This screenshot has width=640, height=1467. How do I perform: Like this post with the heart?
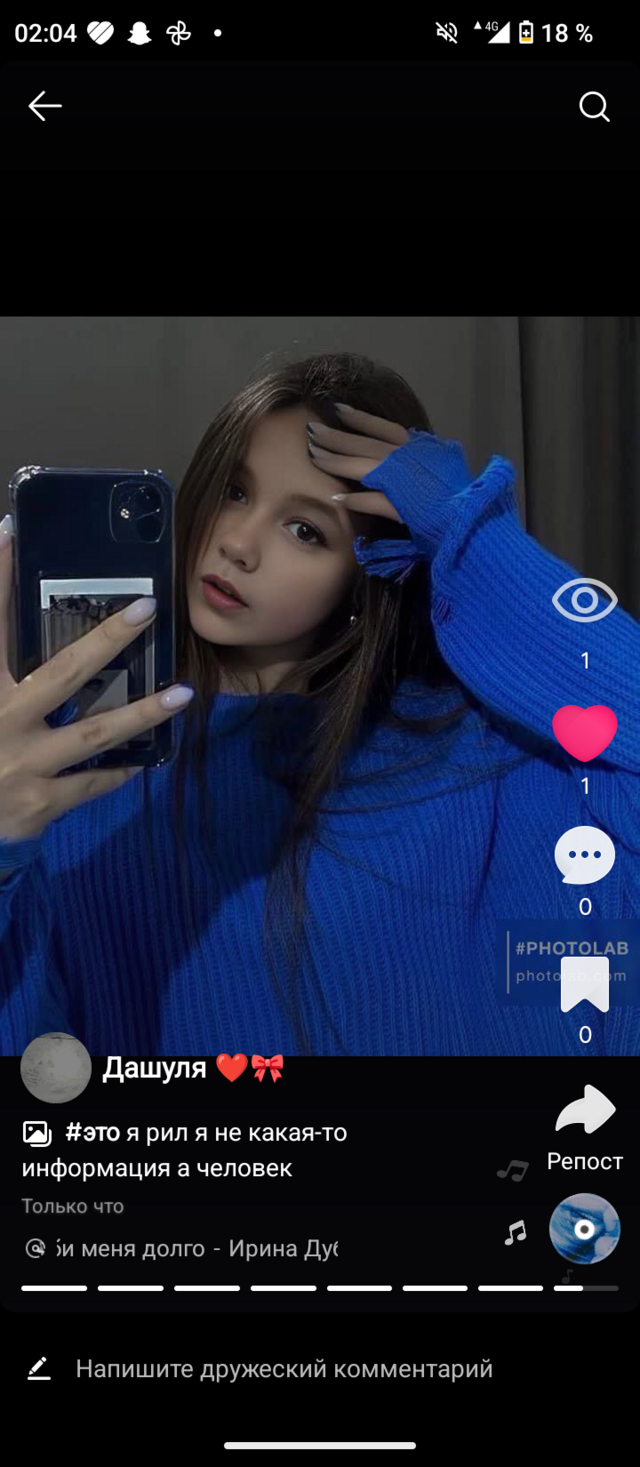click(585, 733)
